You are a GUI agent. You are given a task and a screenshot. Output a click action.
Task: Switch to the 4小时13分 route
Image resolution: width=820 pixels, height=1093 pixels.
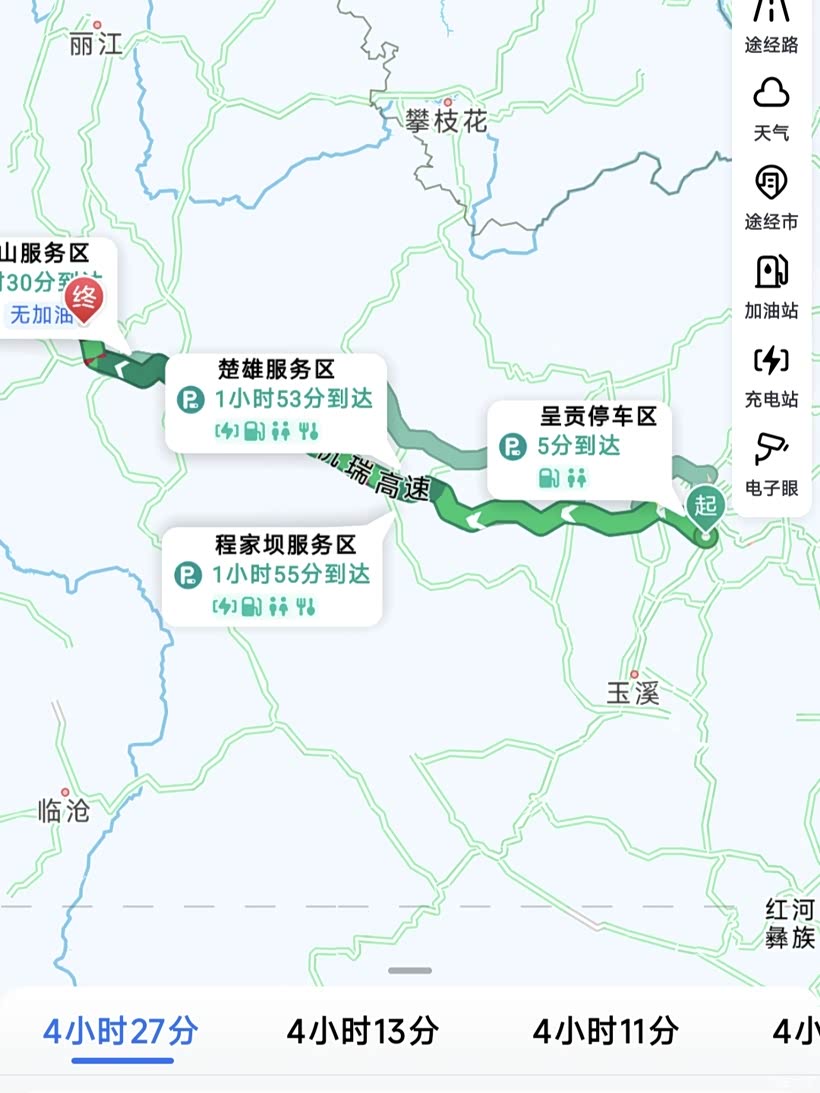click(362, 1031)
